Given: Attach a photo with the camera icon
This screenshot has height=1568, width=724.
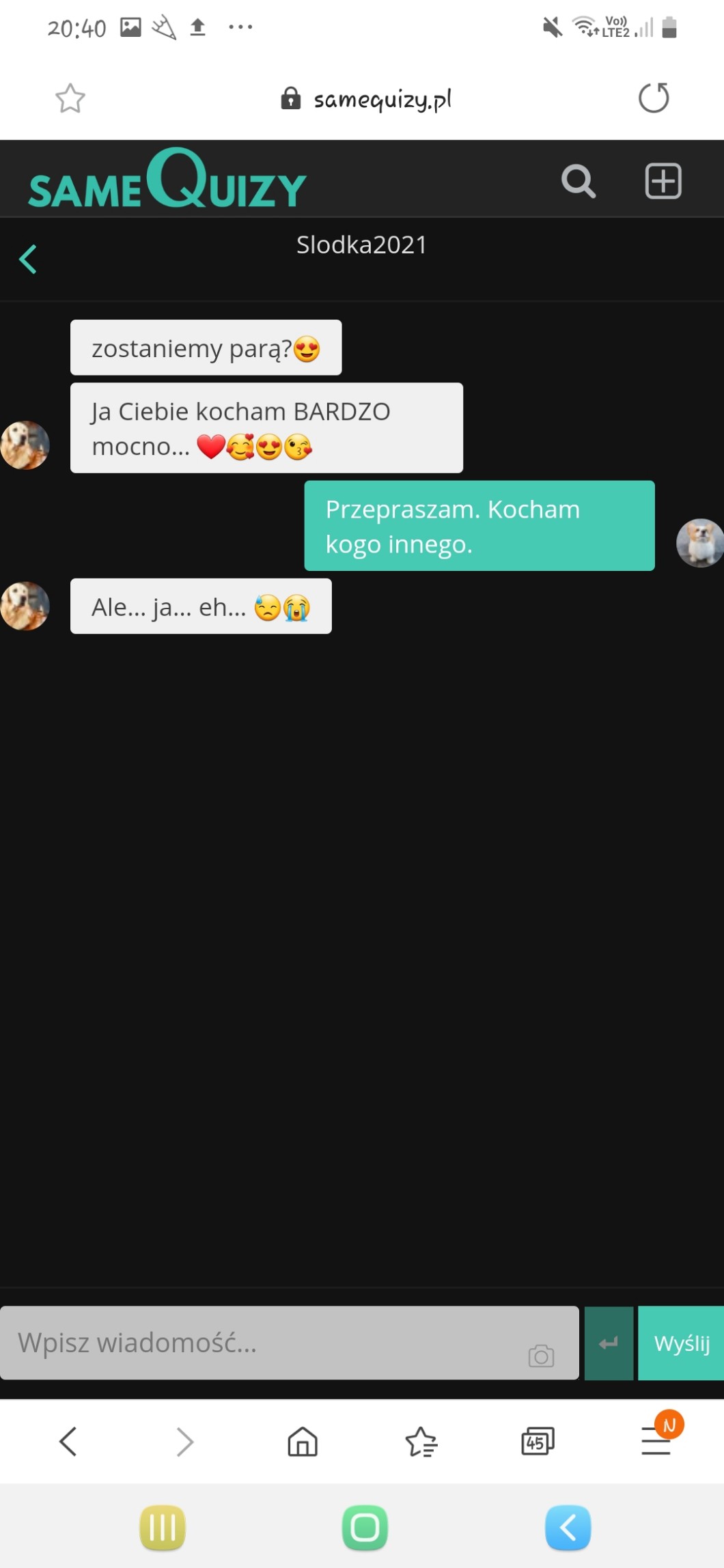Looking at the screenshot, I should click(541, 1356).
